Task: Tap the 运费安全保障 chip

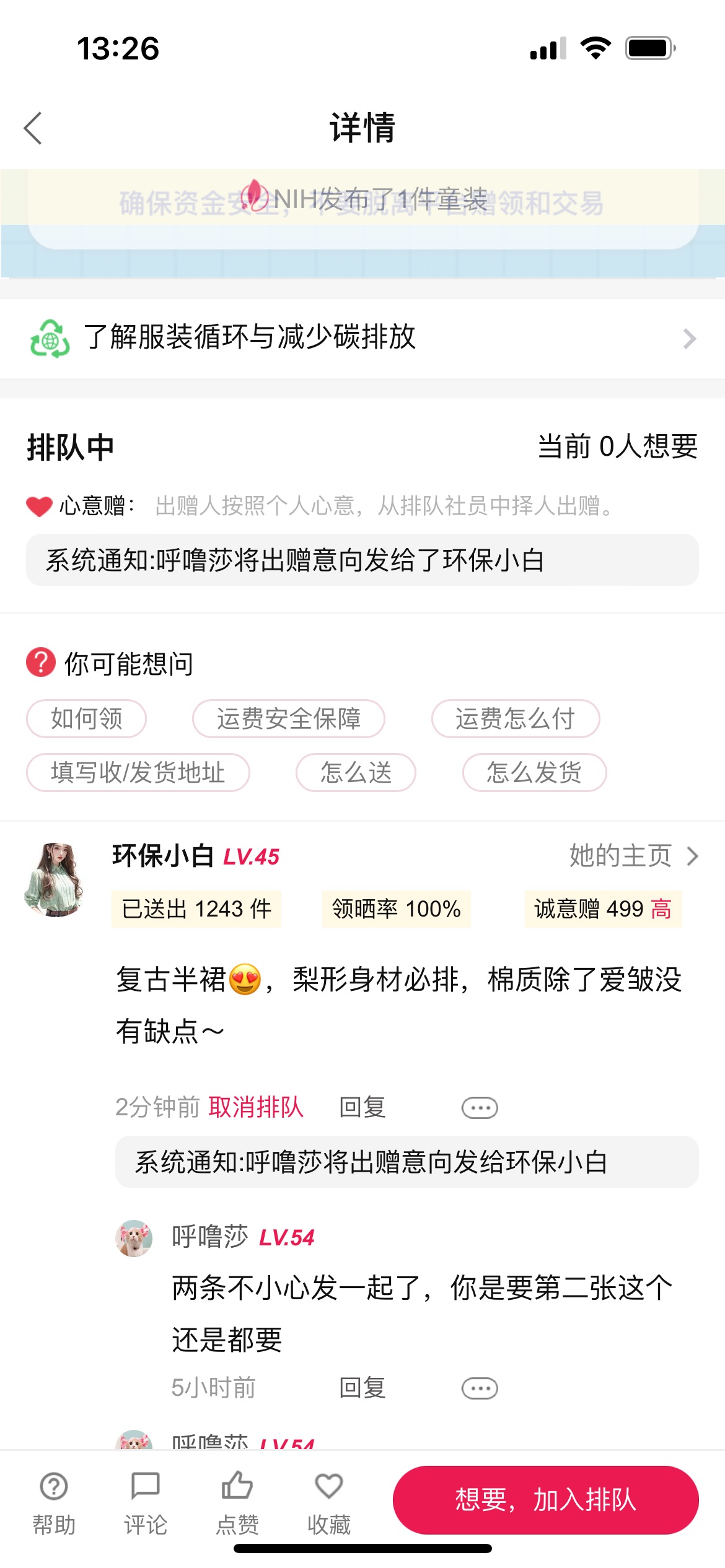Action: [x=289, y=718]
